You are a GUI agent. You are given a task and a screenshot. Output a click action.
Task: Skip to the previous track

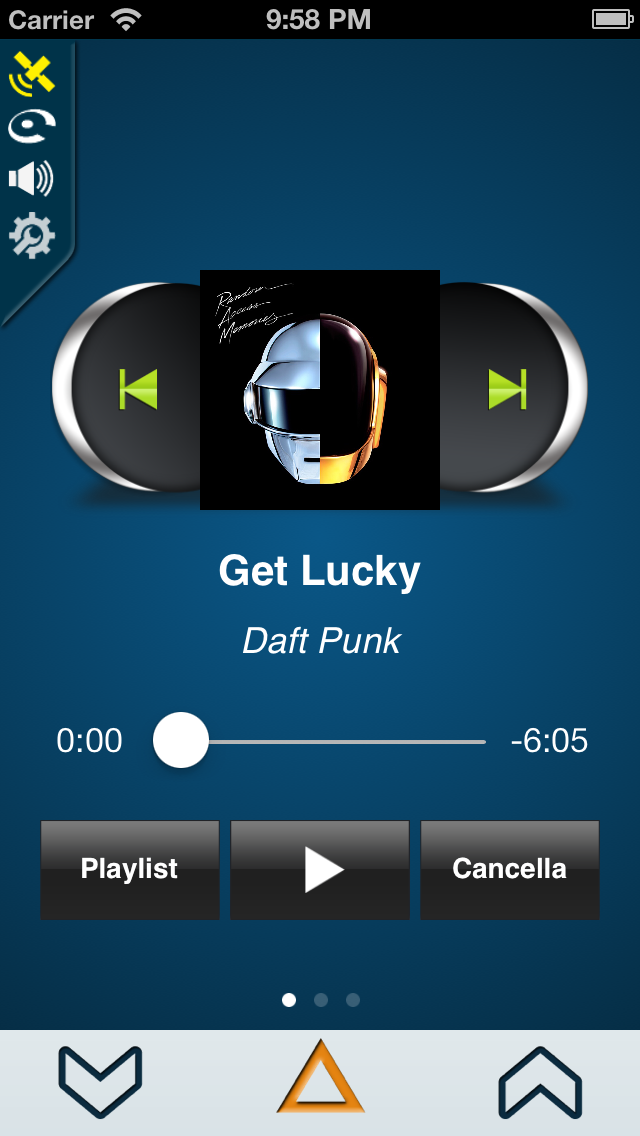[138, 389]
